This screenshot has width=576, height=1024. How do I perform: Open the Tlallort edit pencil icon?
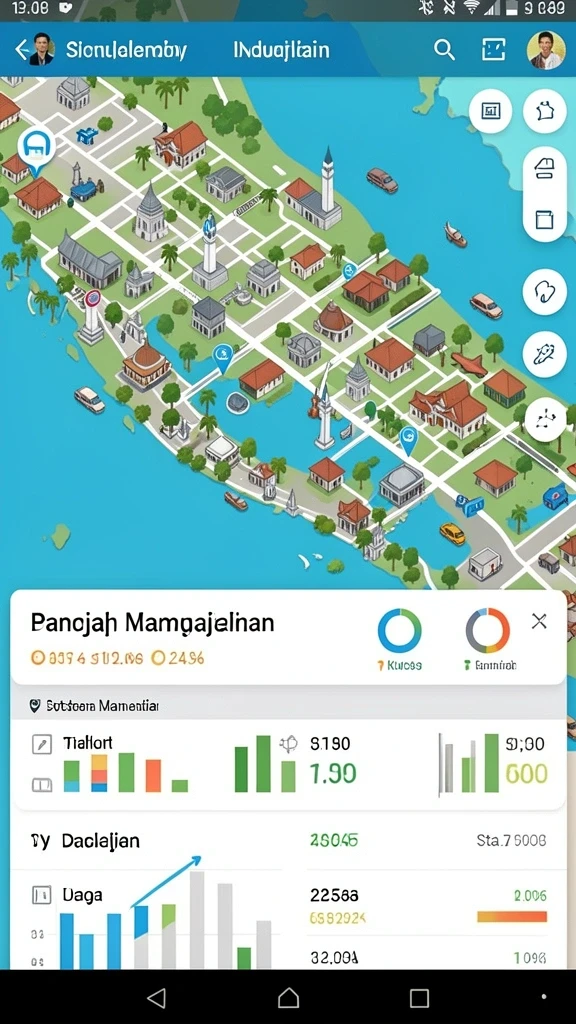[42, 744]
